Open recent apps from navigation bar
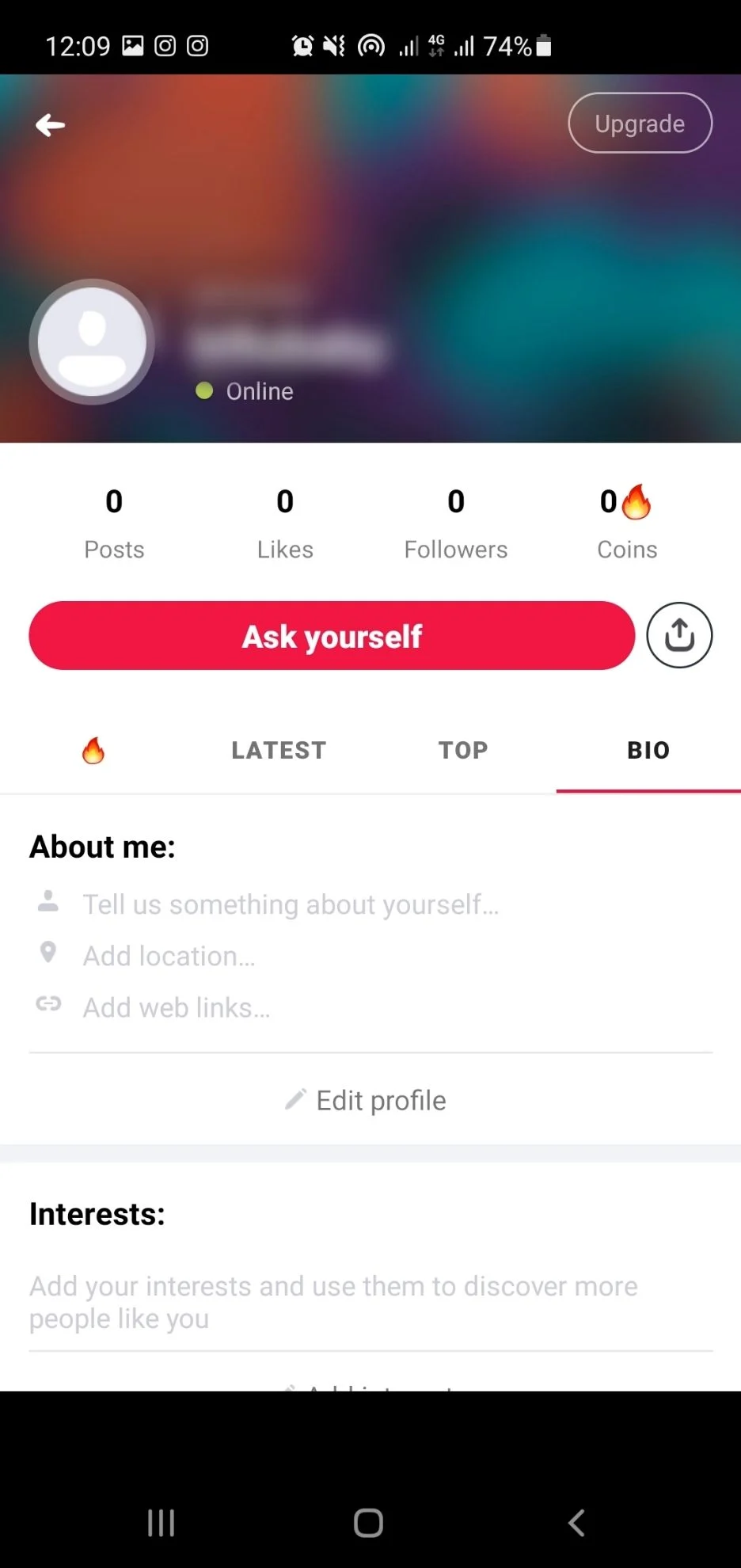Viewport: 741px width, 1568px height. pos(161,1522)
